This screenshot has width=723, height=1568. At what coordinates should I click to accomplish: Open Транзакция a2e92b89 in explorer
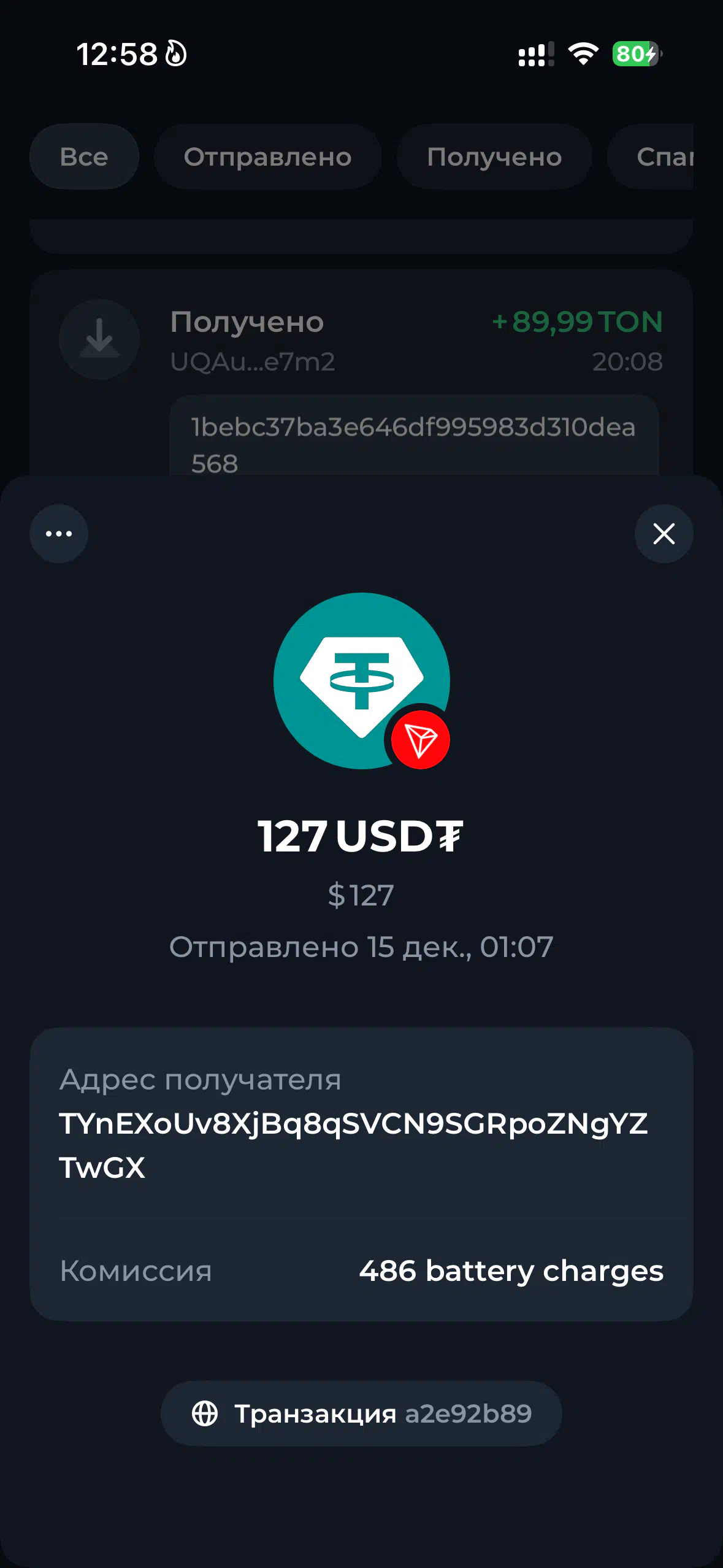pyautogui.click(x=361, y=1413)
